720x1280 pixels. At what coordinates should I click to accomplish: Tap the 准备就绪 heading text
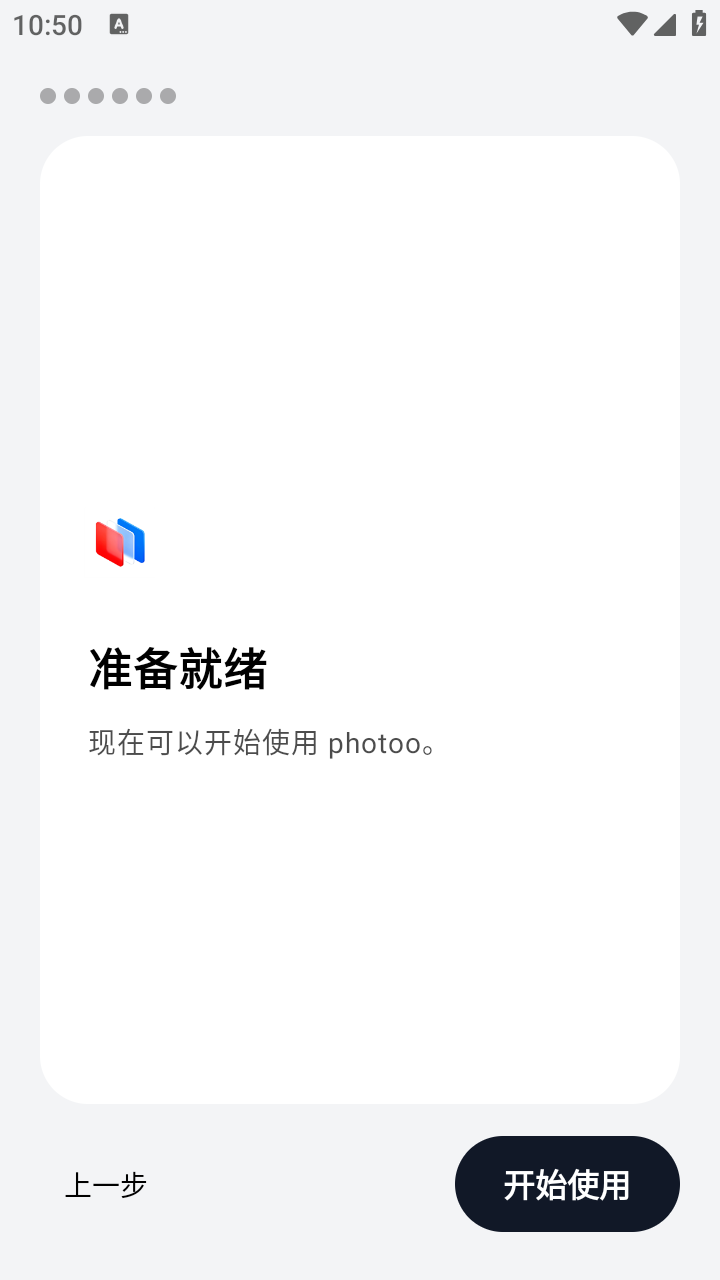click(x=177, y=670)
